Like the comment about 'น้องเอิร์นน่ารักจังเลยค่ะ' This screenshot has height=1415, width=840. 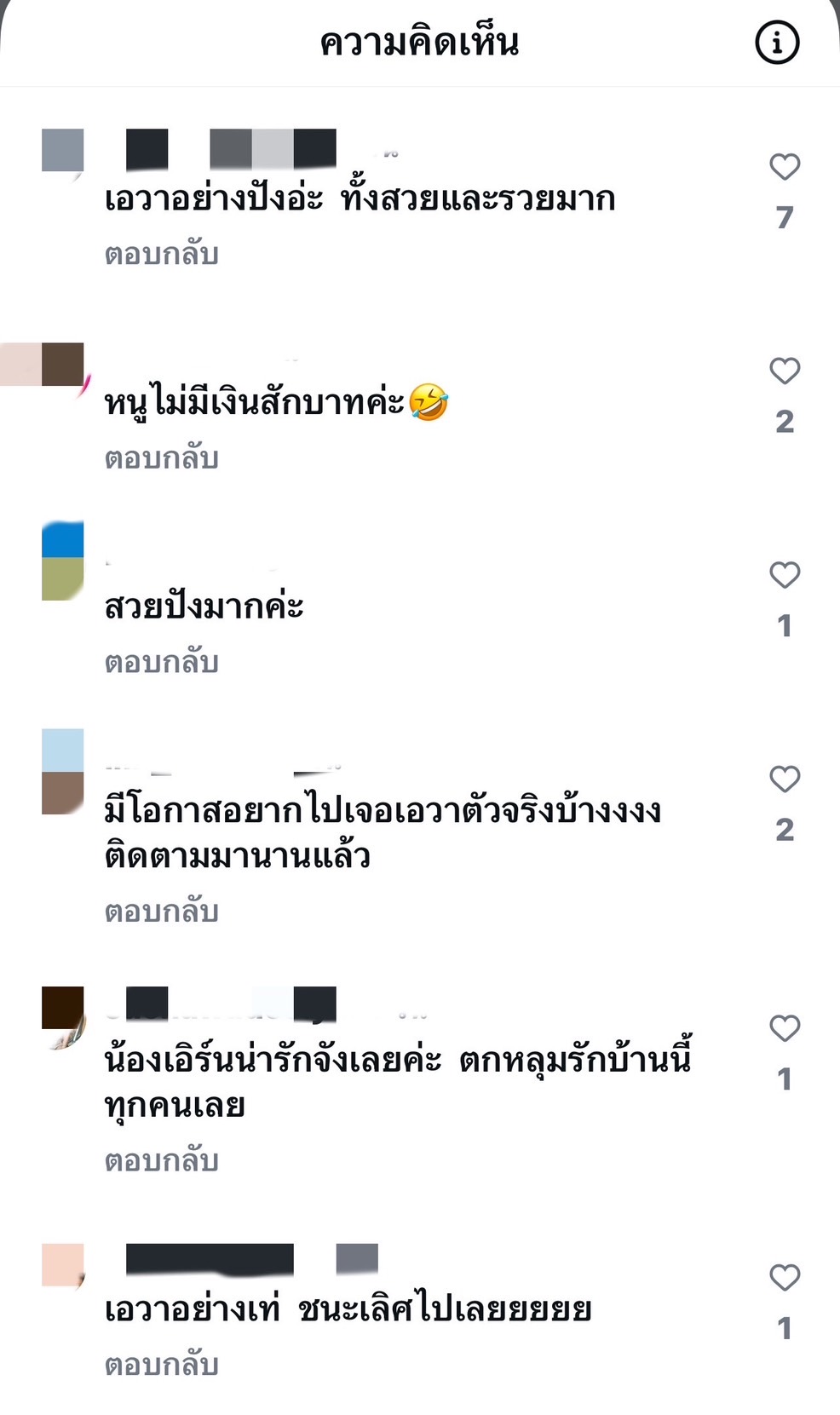pos(785,1028)
